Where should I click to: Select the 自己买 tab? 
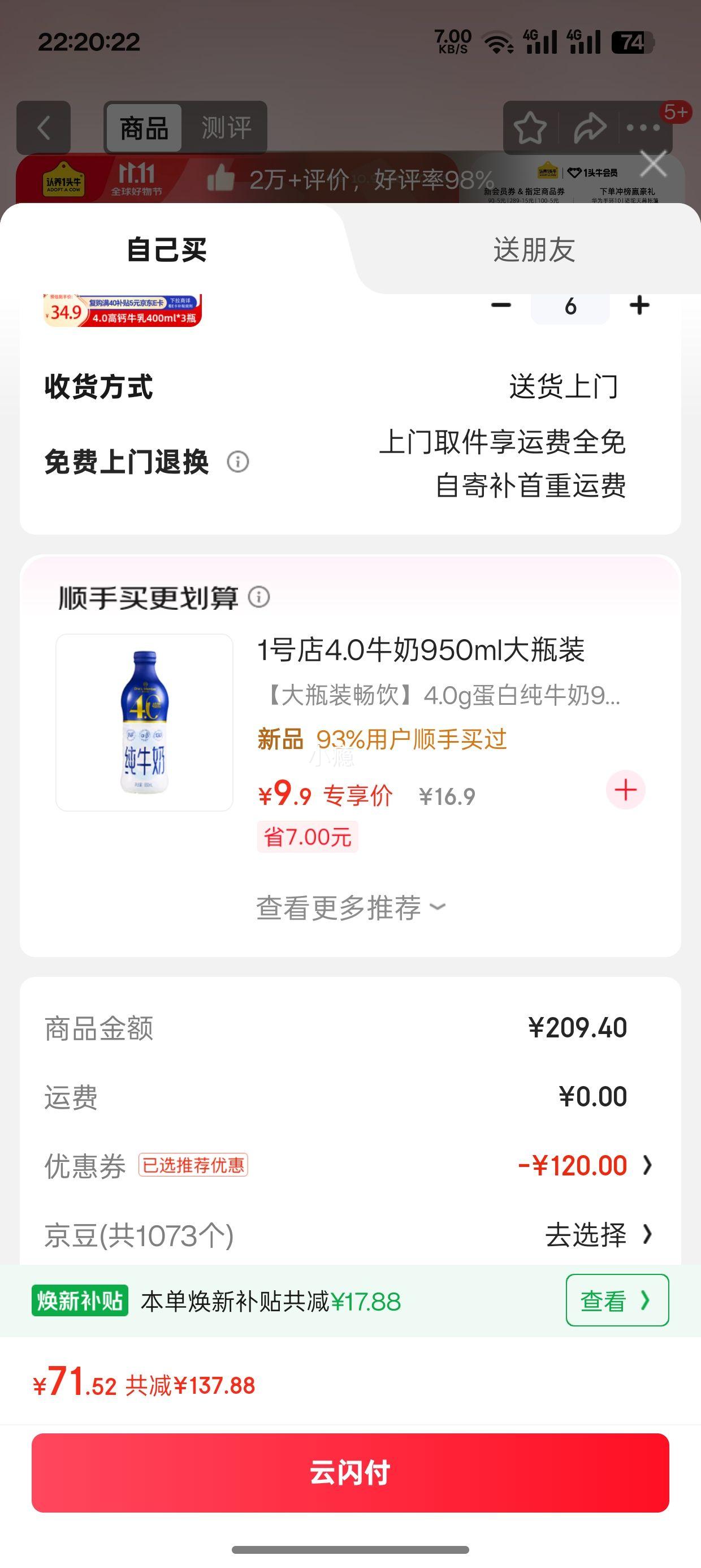[x=167, y=249]
